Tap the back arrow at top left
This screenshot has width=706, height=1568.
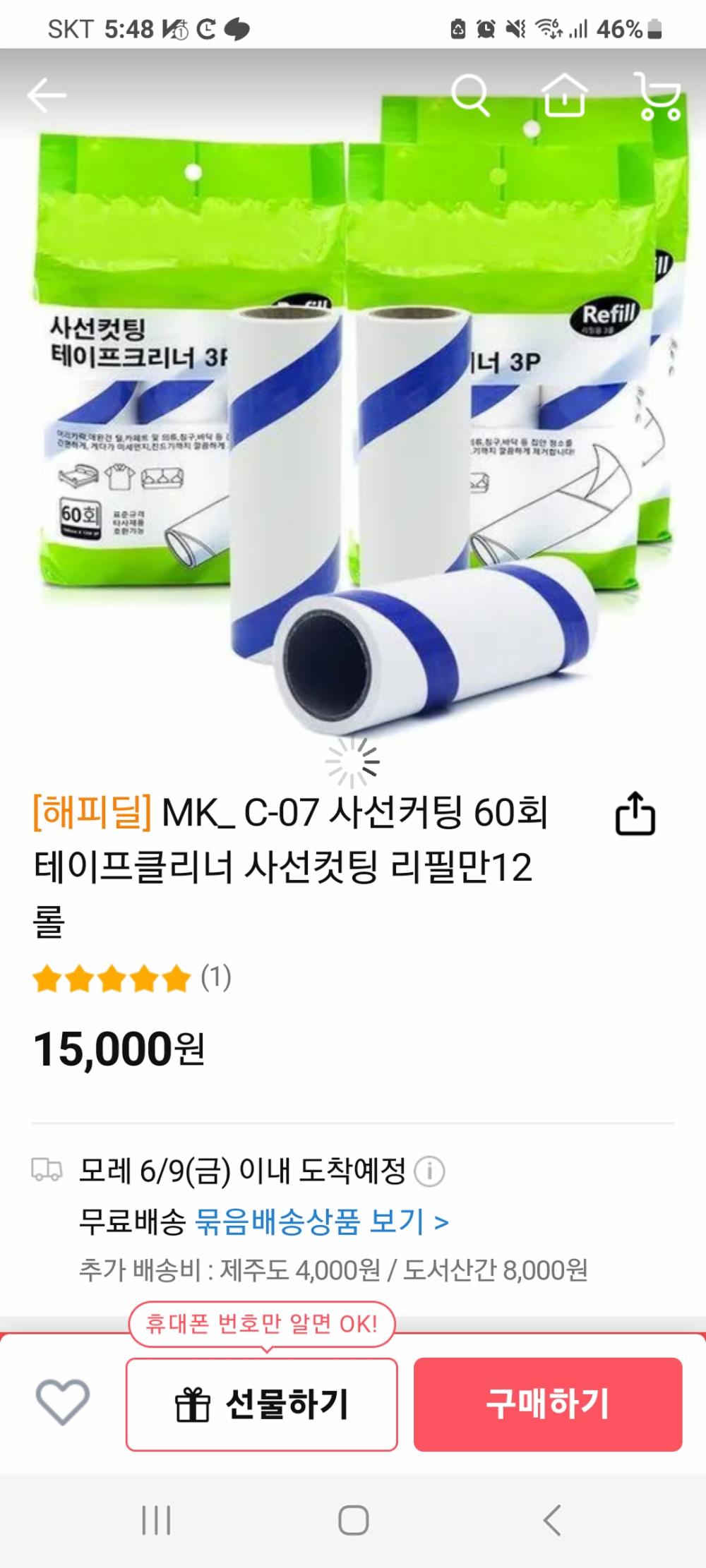point(48,95)
